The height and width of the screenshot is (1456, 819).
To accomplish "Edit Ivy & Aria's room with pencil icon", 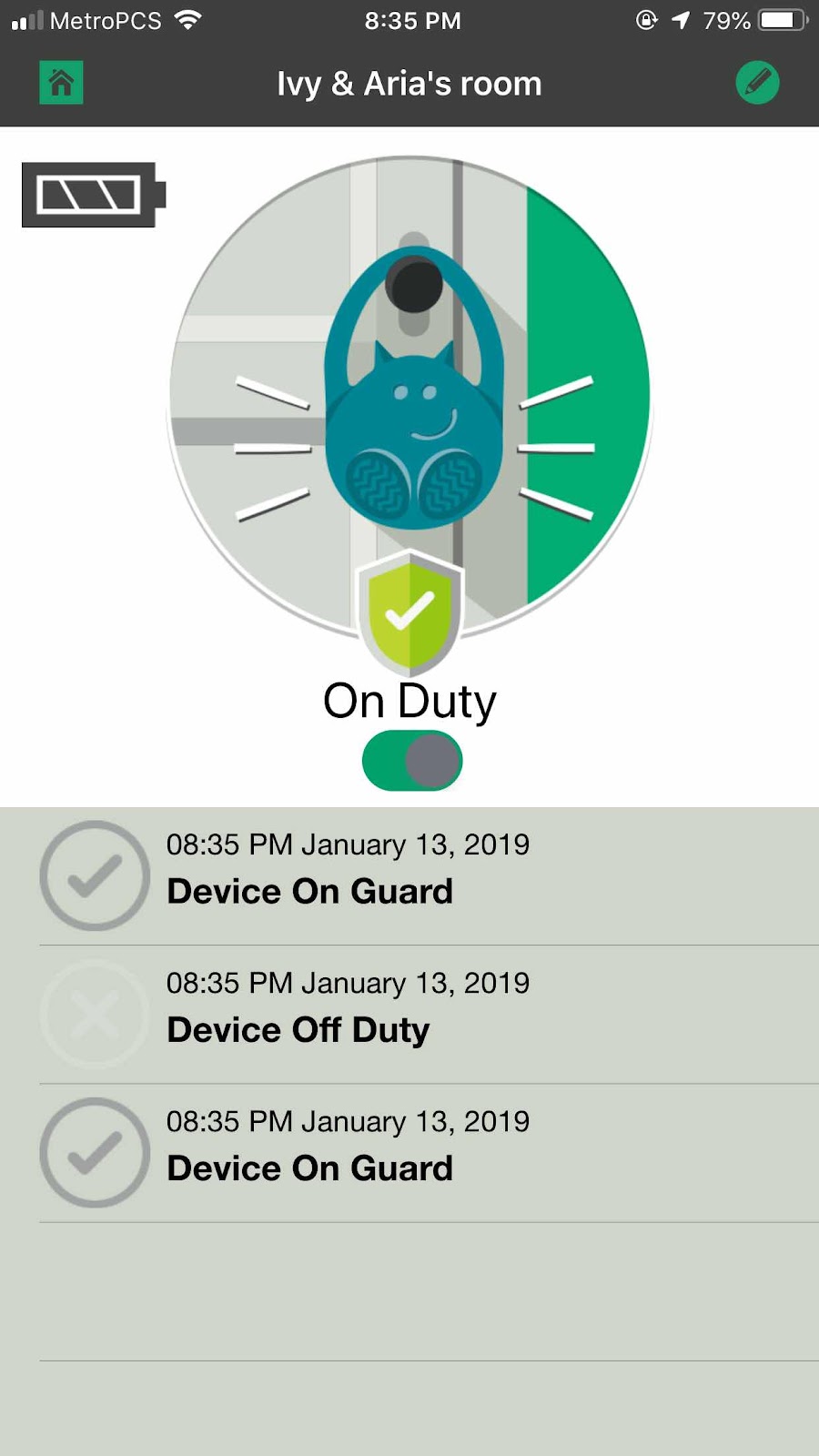I will 757,83.
